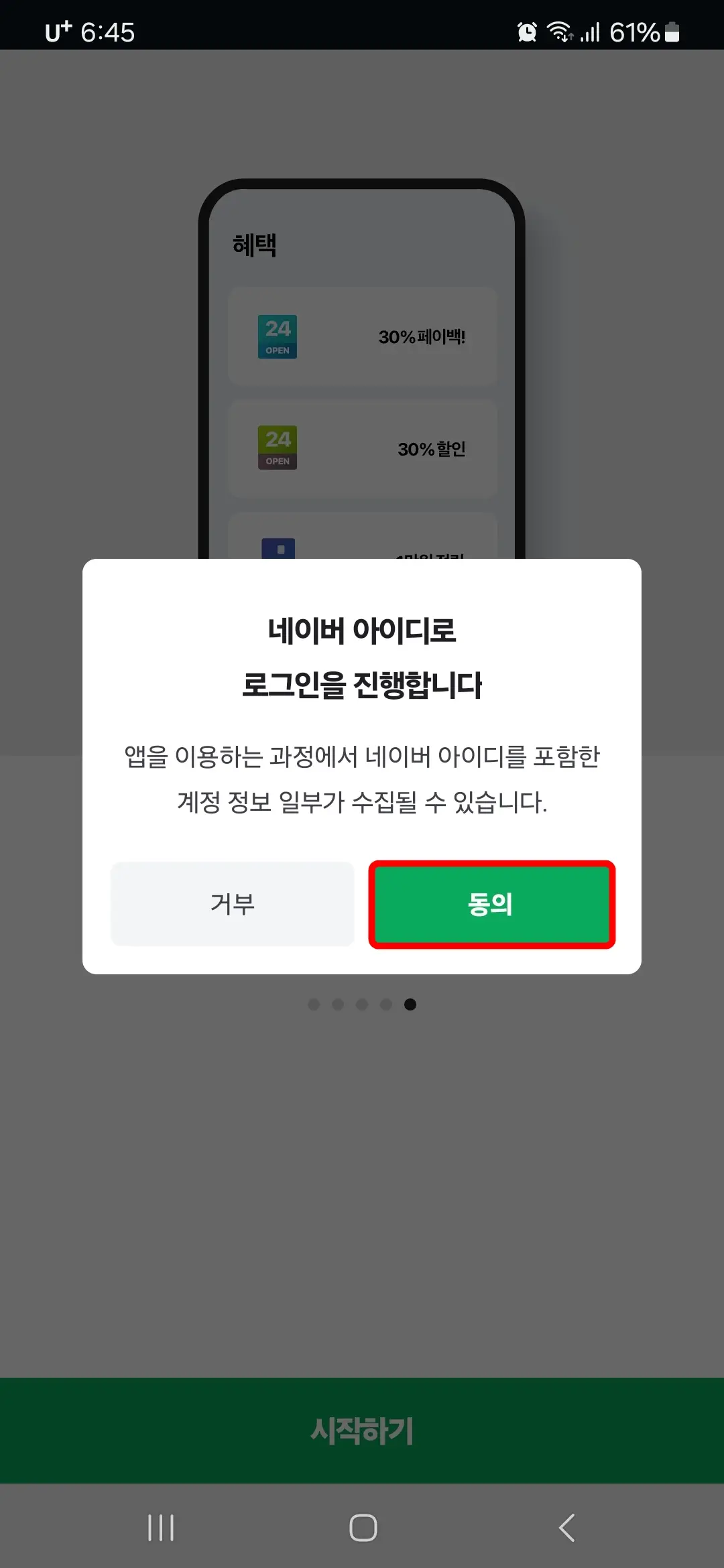Viewport: 724px width, 1568px height.
Task: Select the last page indicator dot
Action: 410,1004
